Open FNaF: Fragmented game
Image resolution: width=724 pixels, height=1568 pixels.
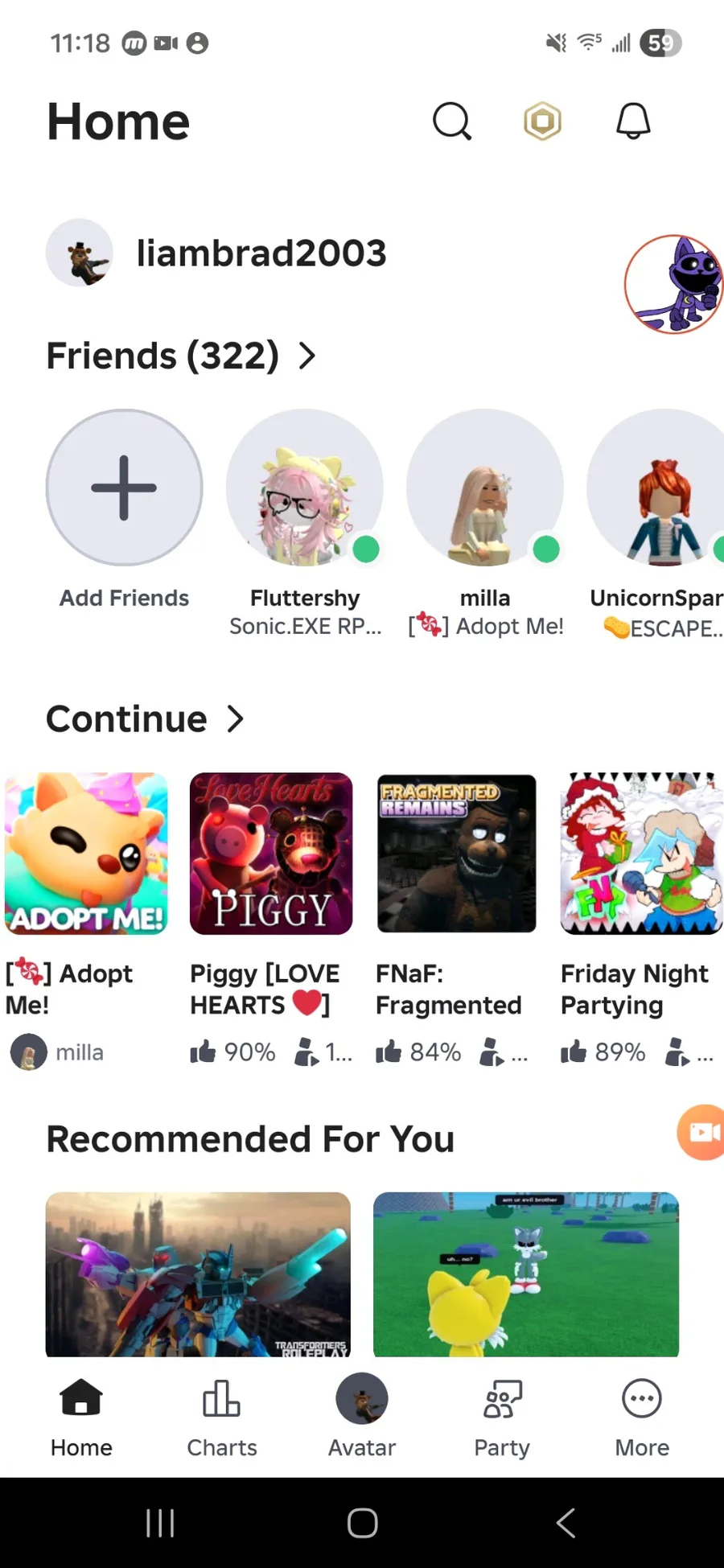[x=456, y=854]
